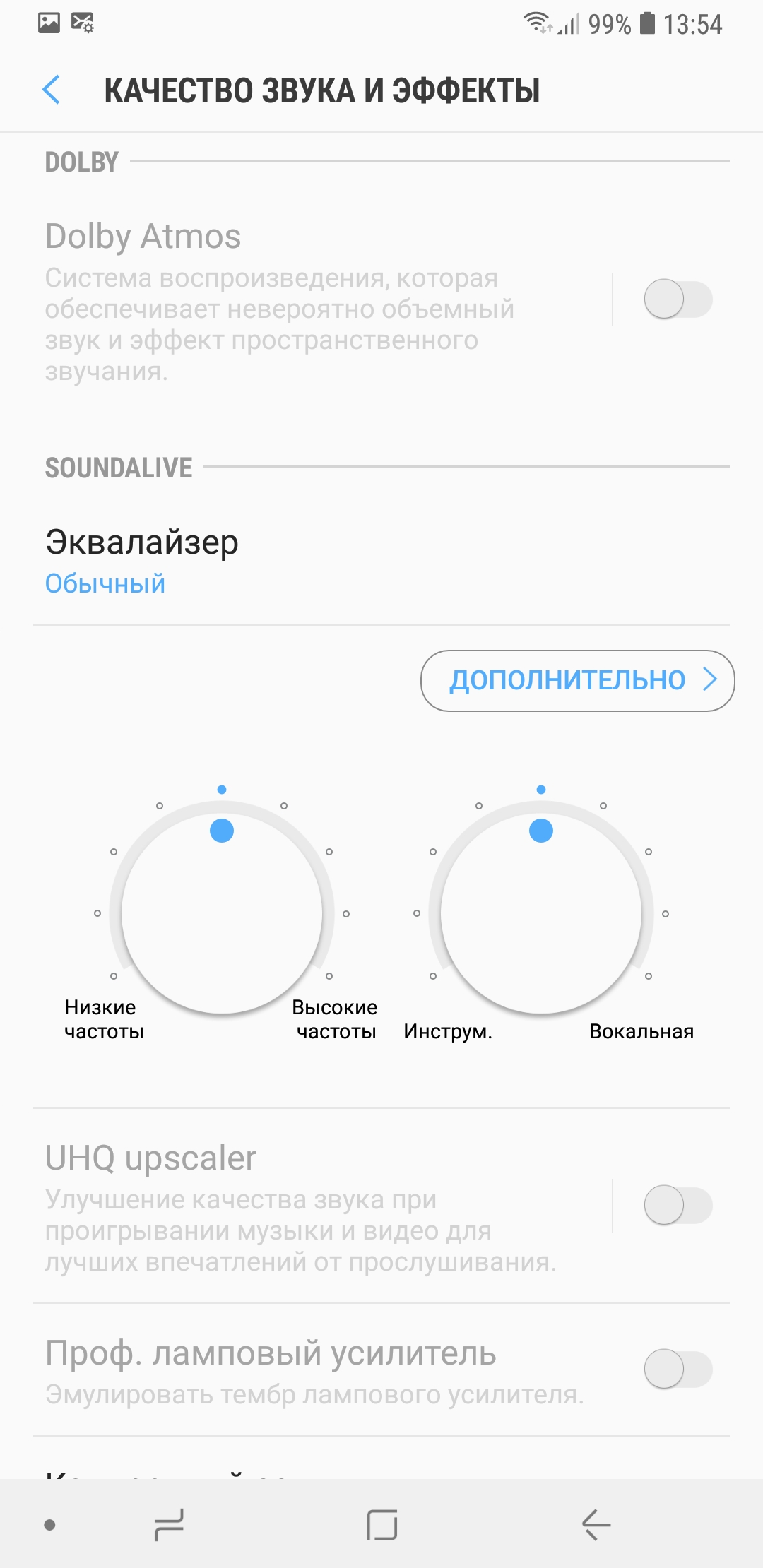Go back from sound quality settings
The image size is (763, 1568).
[x=52, y=90]
